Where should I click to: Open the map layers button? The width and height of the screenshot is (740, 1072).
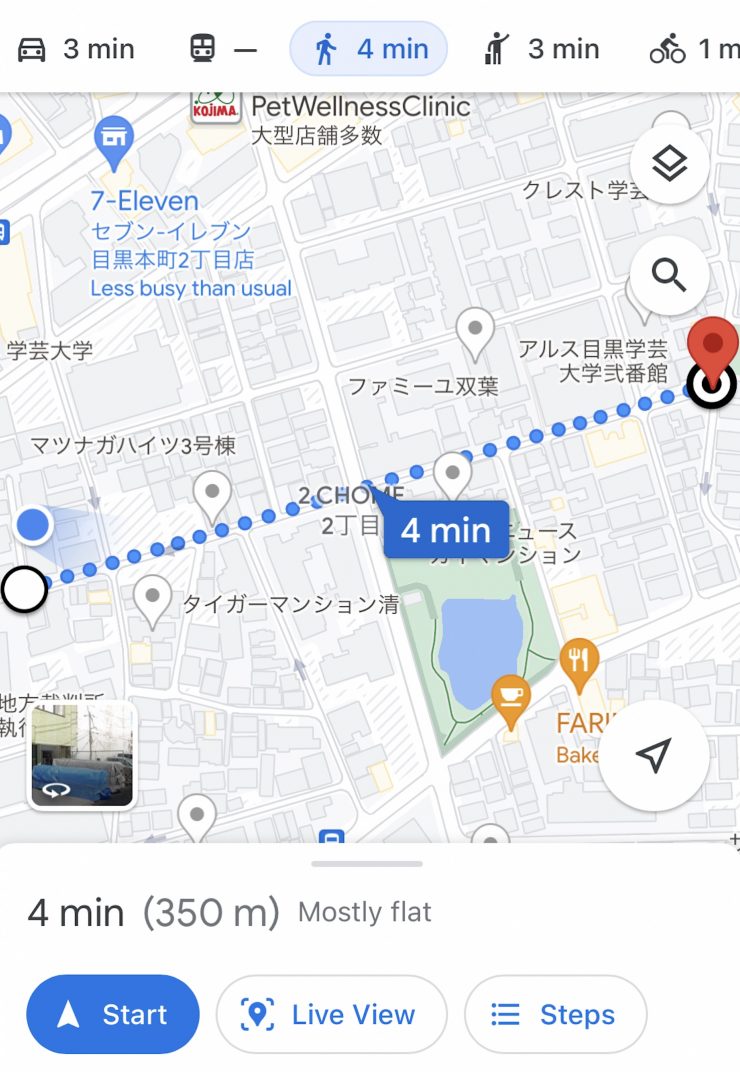coord(669,164)
